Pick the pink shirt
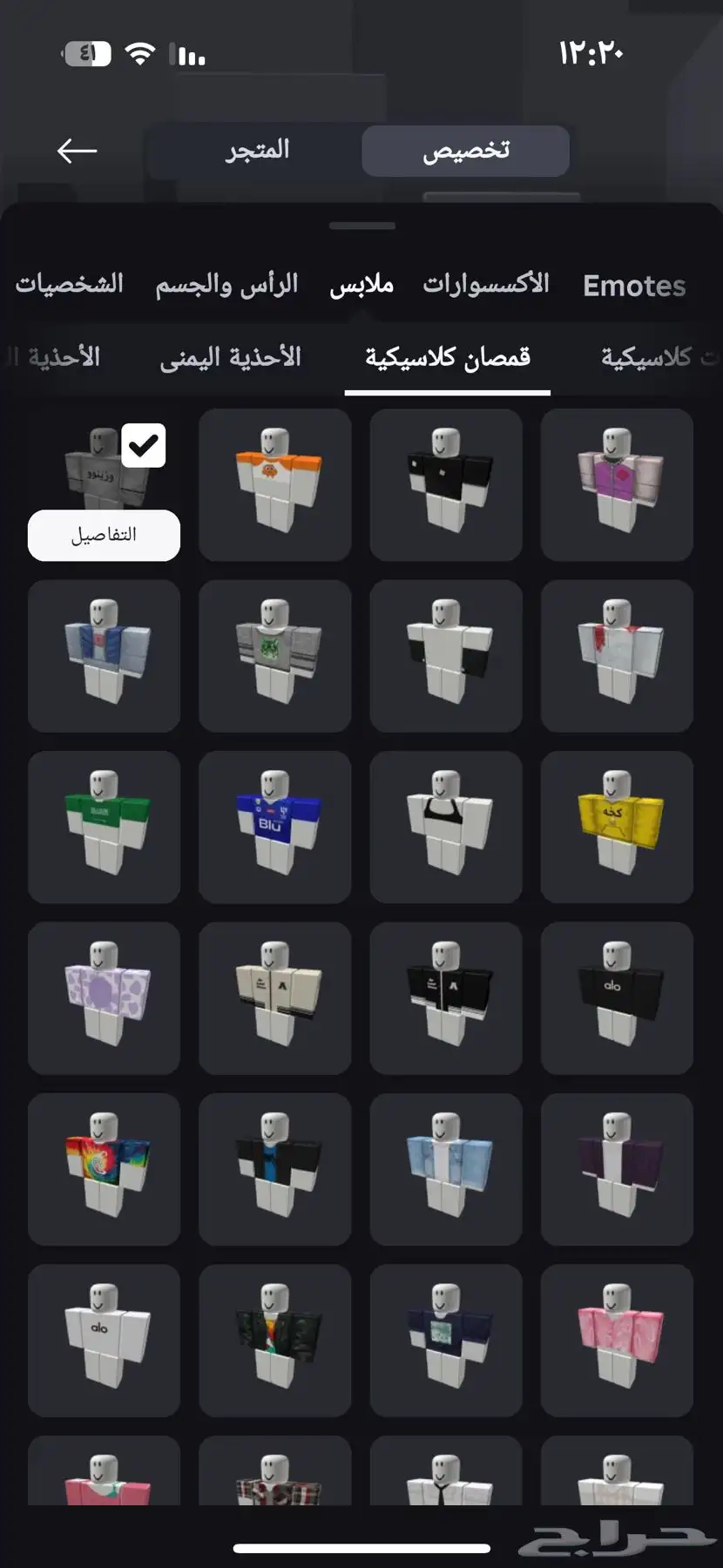723x1568 pixels. 617,1340
